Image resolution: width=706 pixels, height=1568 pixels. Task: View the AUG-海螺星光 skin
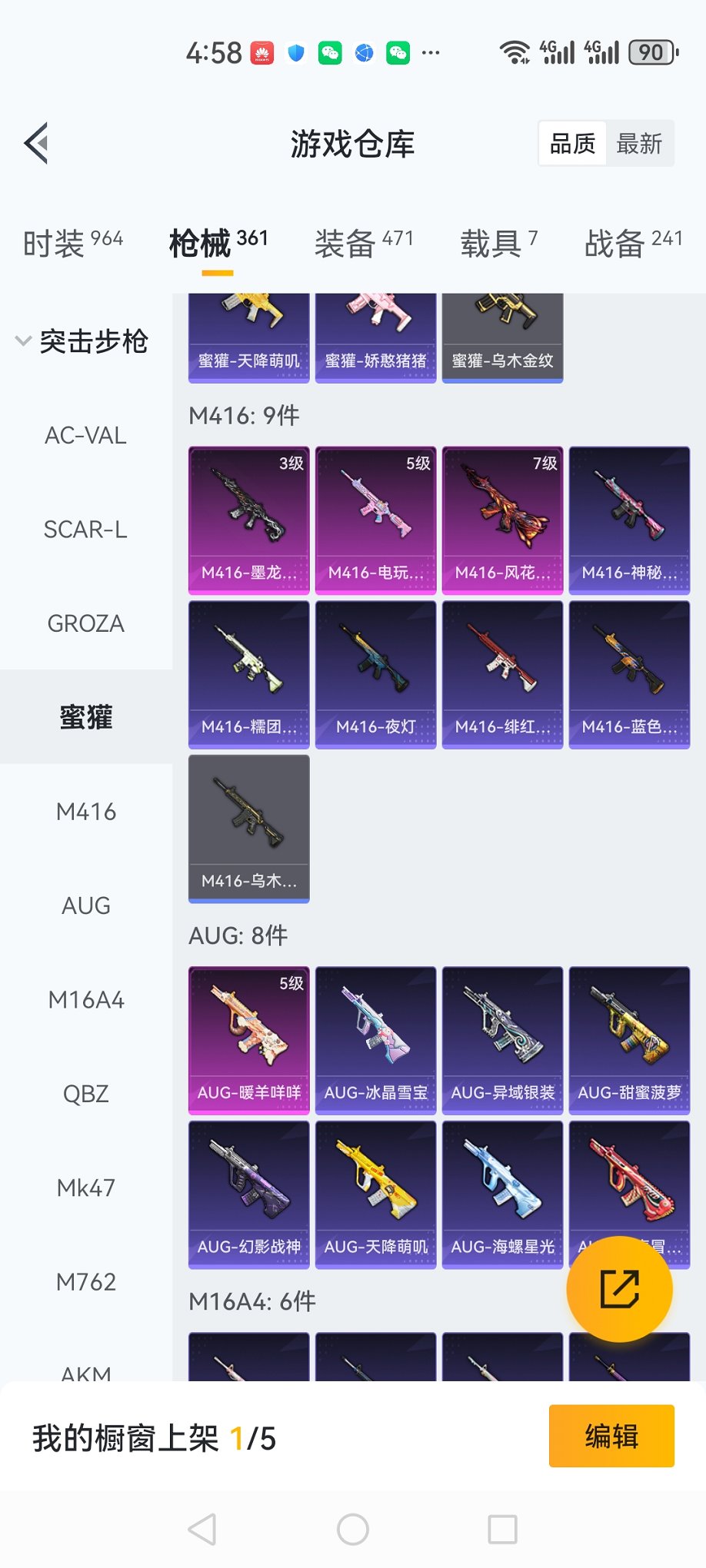coord(502,1194)
